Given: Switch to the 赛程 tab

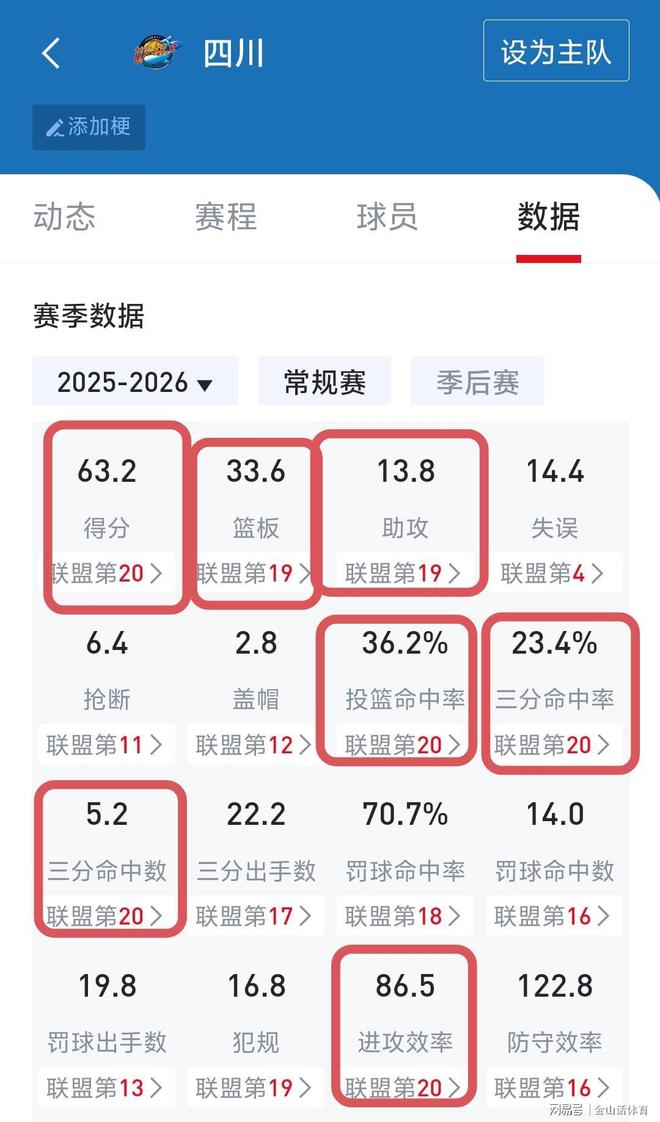Looking at the screenshot, I should click(x=226, y=217).
